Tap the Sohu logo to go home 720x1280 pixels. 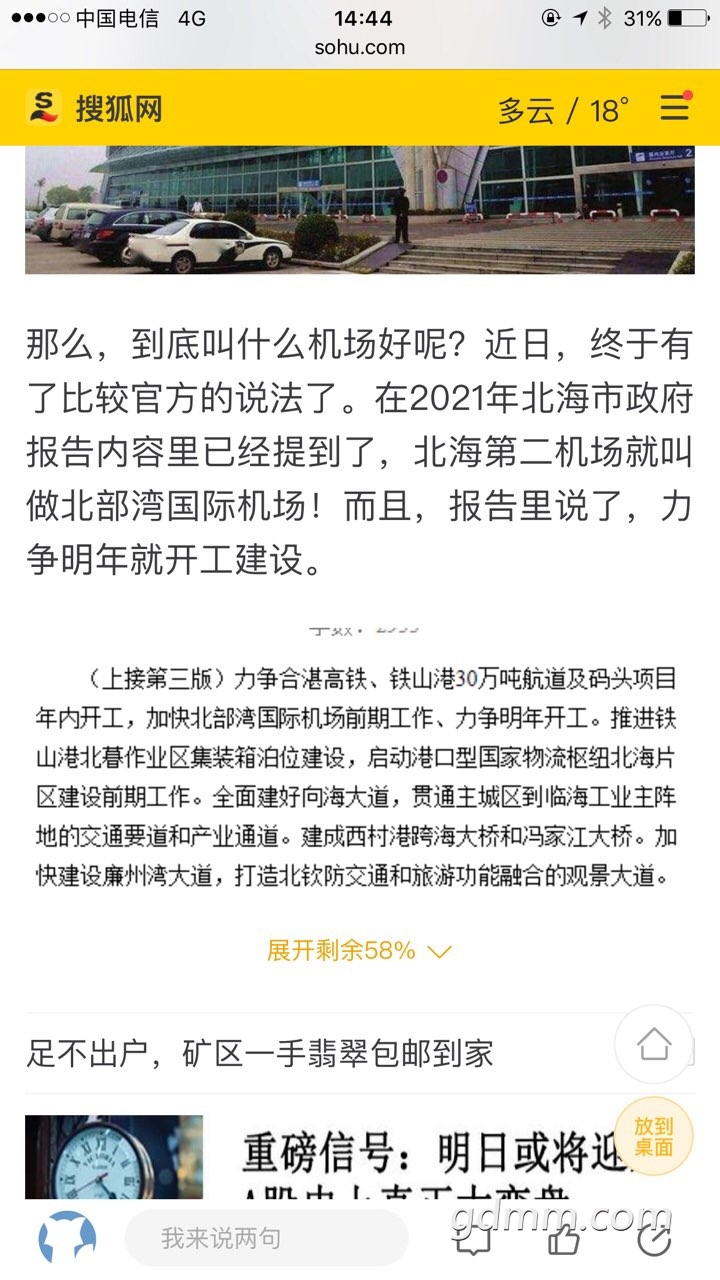tap(94, 108)
